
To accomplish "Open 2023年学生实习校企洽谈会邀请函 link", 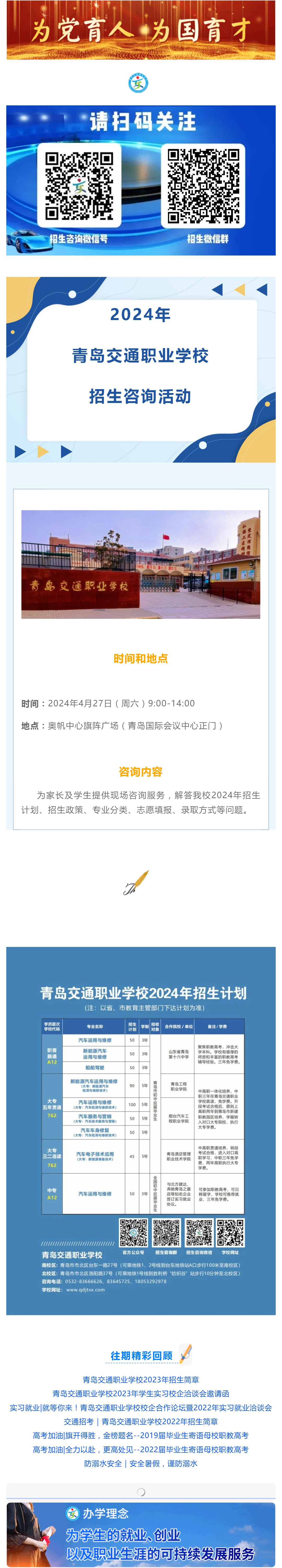I will coord(140,1393).
